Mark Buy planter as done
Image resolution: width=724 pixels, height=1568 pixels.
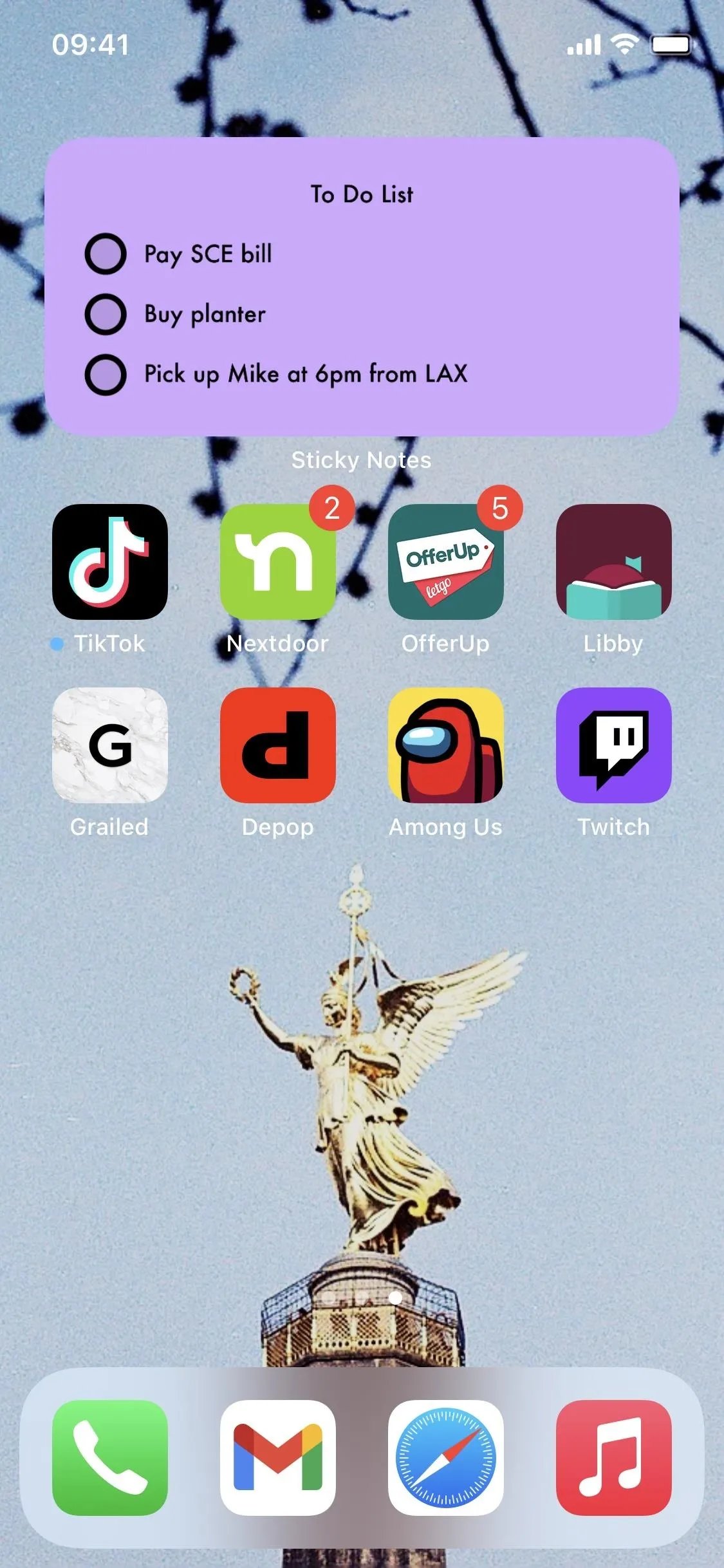pos(106,314)
